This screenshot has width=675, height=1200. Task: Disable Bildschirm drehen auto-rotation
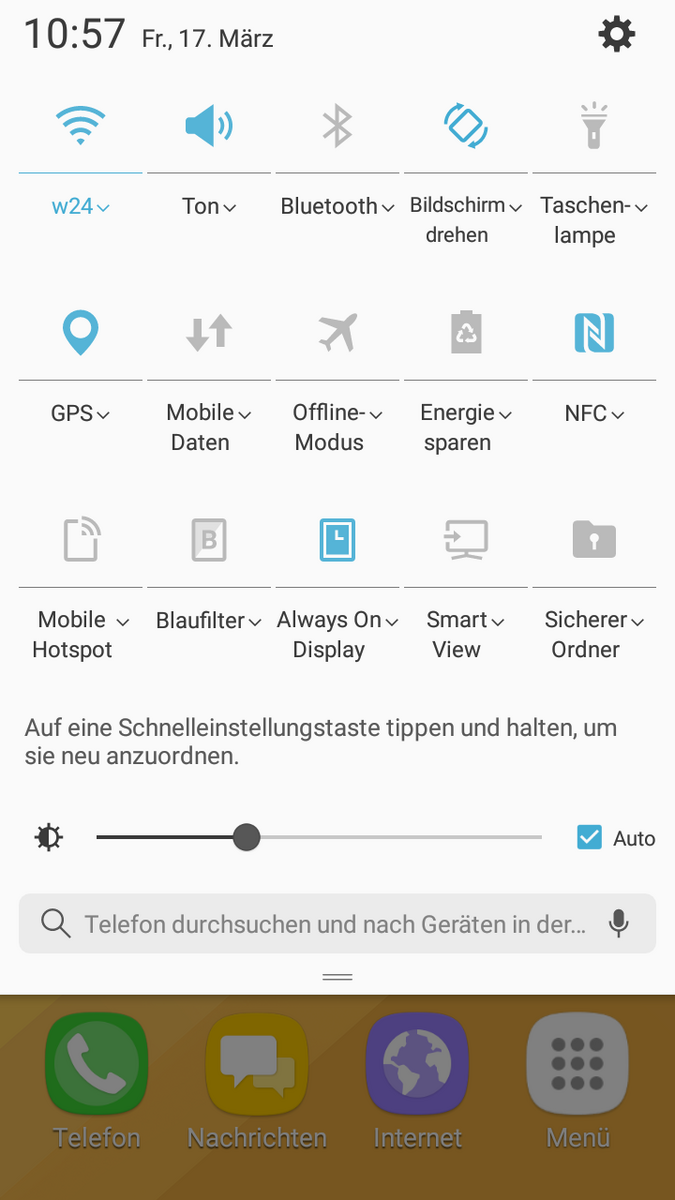[x=465, y=126]
